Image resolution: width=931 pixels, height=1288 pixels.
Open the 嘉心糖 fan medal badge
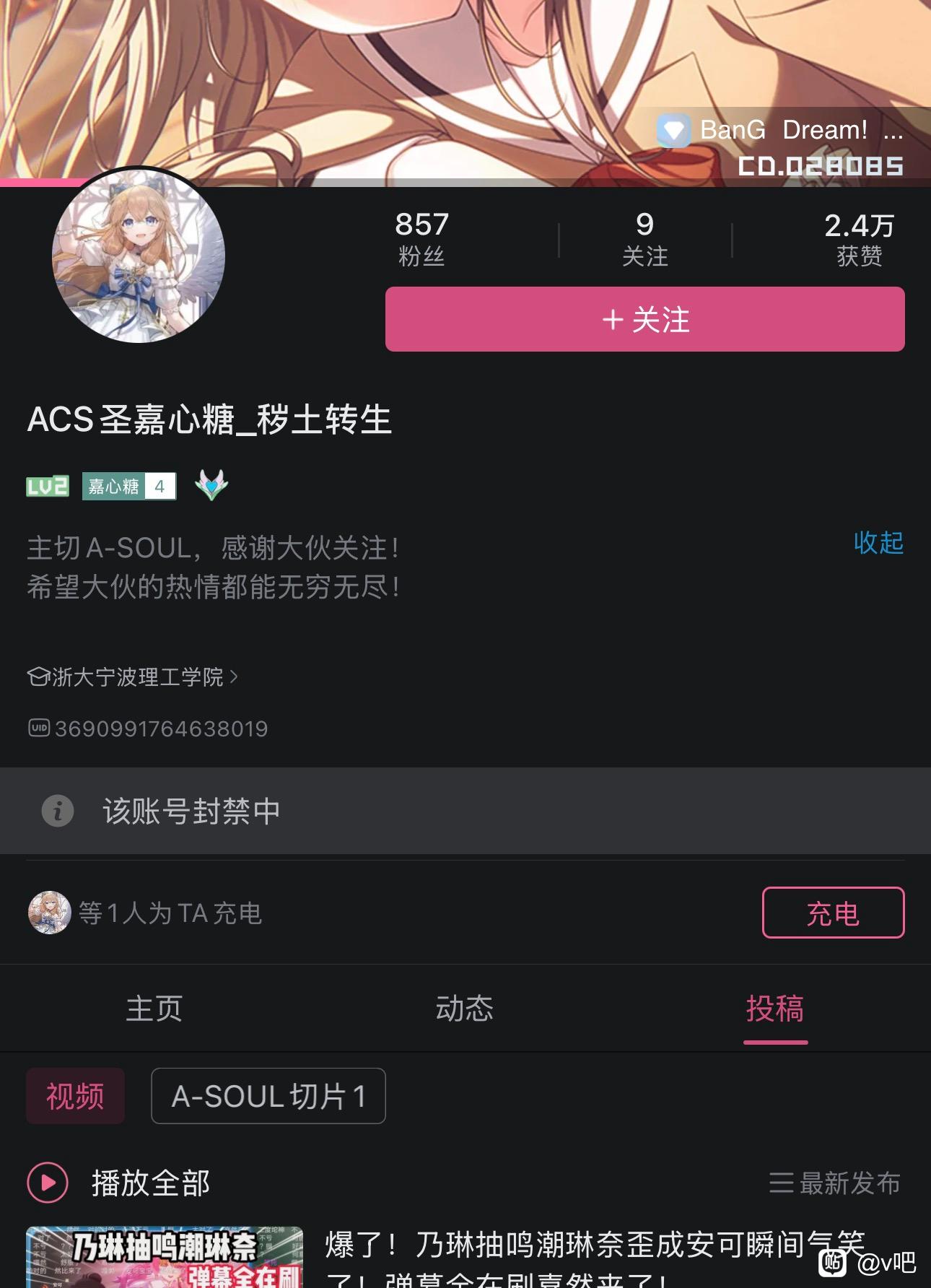(128, 487)
